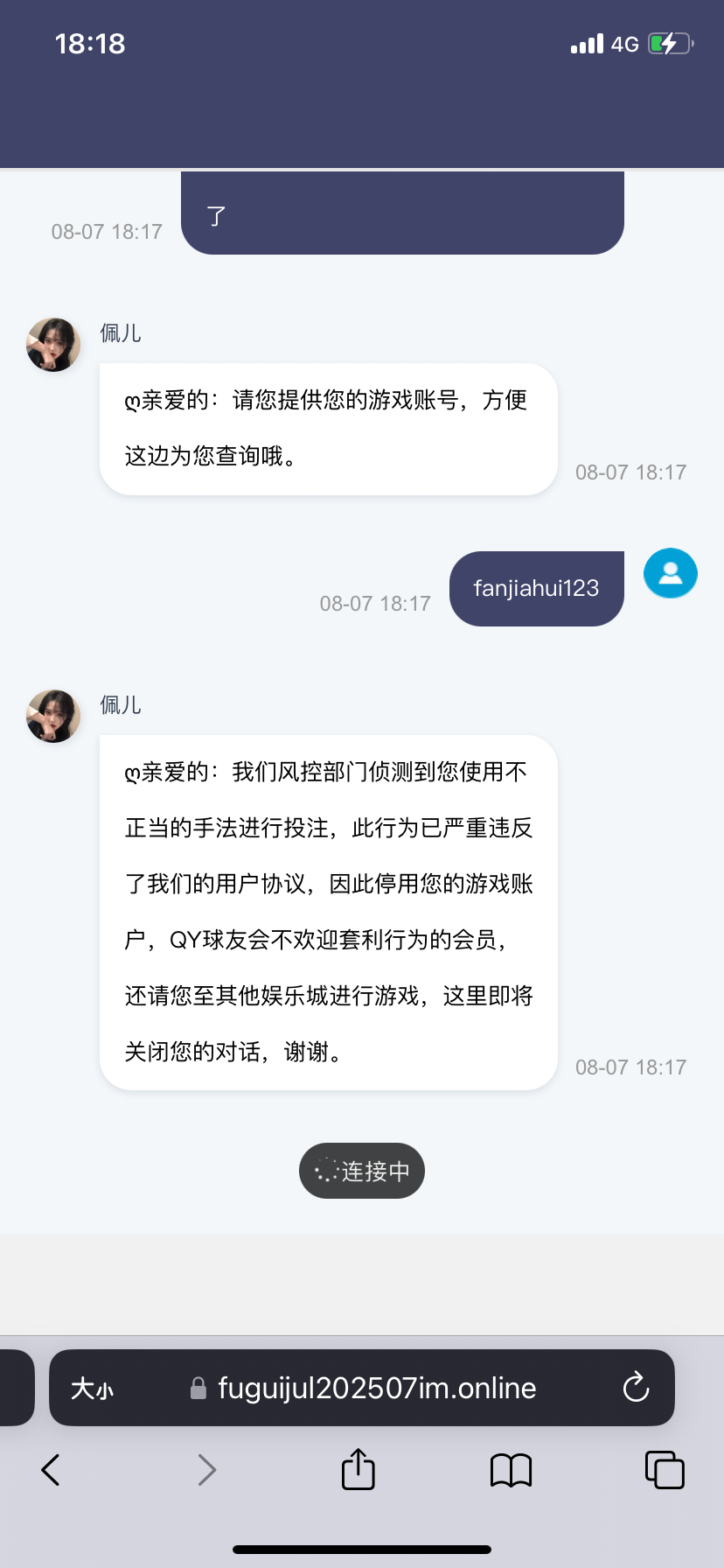Tap the 大小 page size button

(x=92, y=1389)
